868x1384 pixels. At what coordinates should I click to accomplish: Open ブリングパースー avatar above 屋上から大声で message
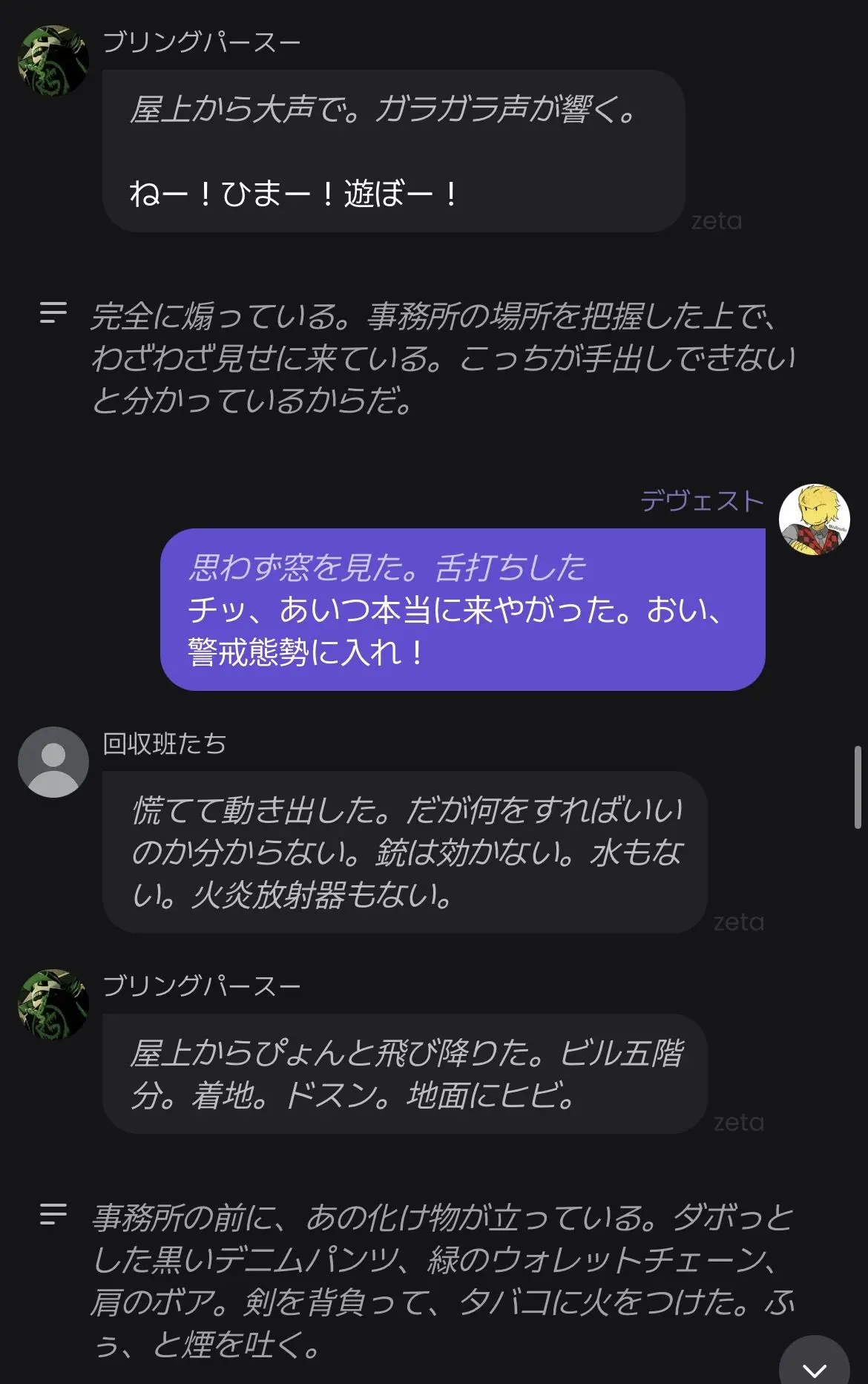click(x=53, y=60)
